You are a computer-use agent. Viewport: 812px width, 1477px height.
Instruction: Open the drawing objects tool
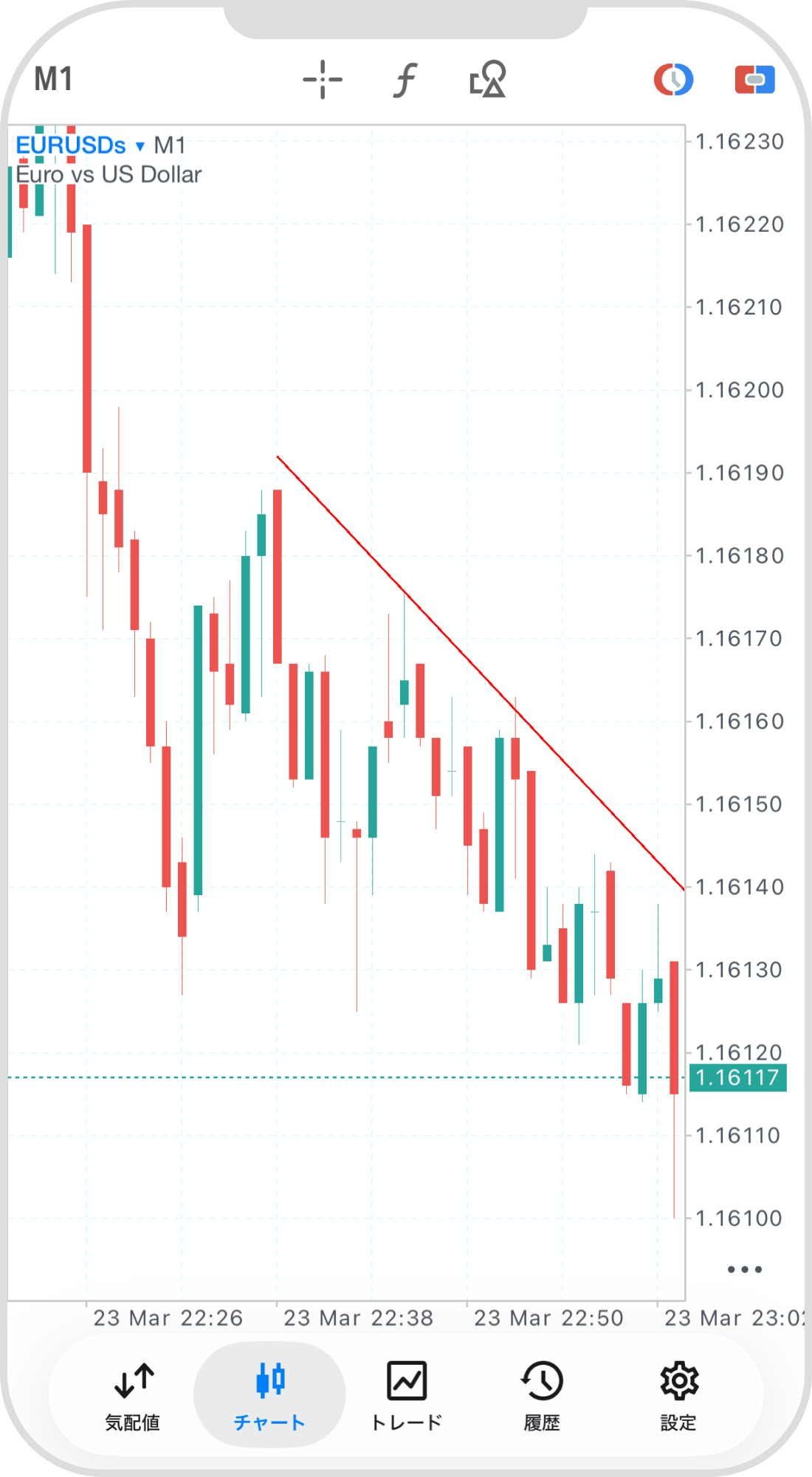488,80
